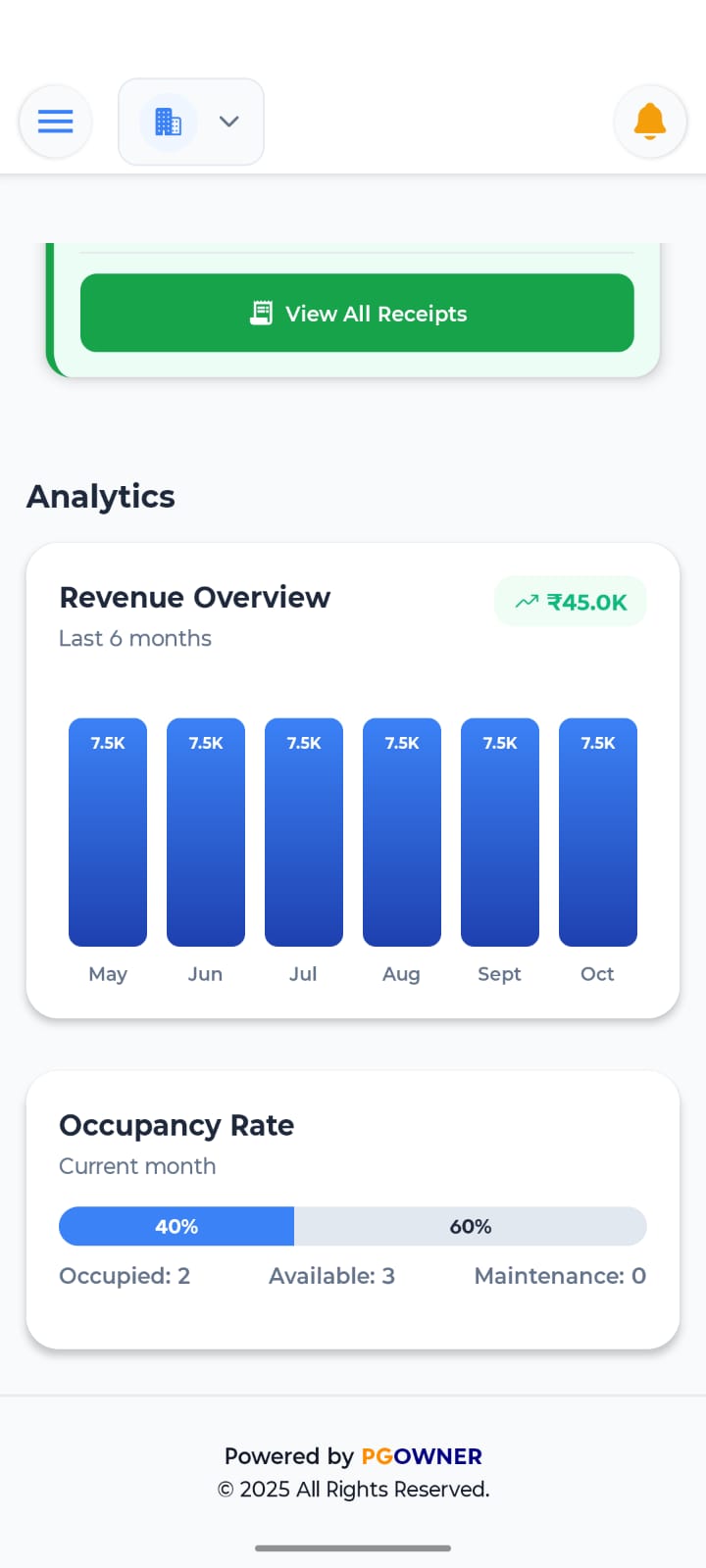Select the May revenue bar

[x=108, y=831]
